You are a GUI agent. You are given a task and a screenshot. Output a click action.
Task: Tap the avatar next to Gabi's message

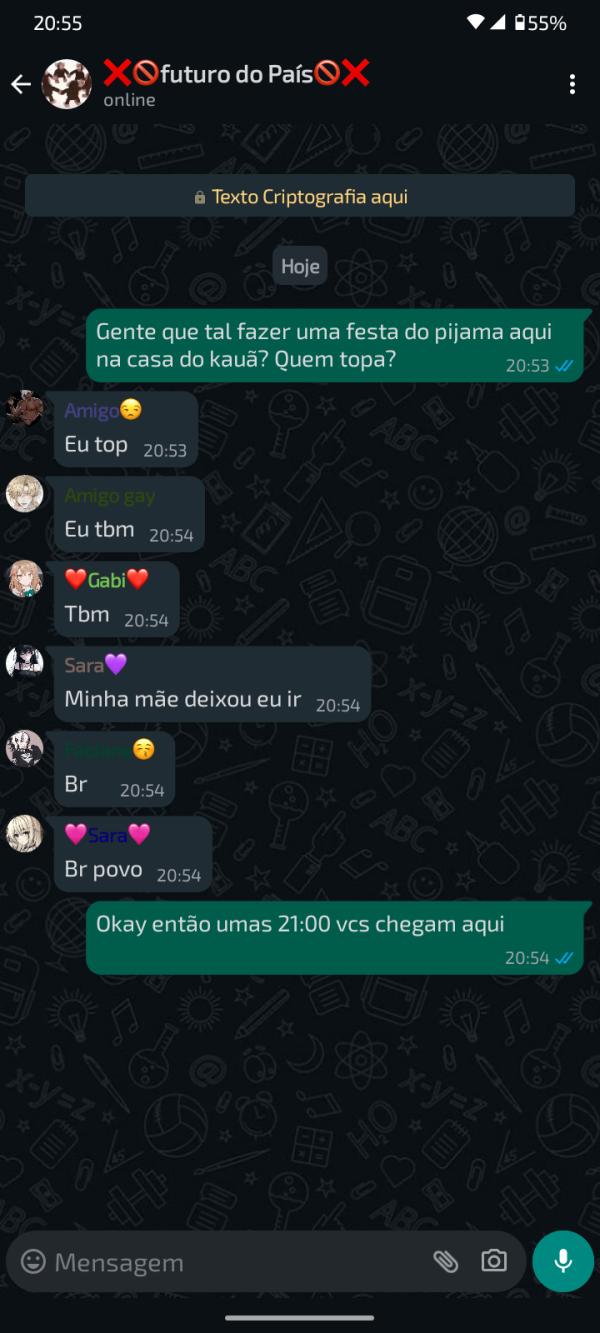25,579
